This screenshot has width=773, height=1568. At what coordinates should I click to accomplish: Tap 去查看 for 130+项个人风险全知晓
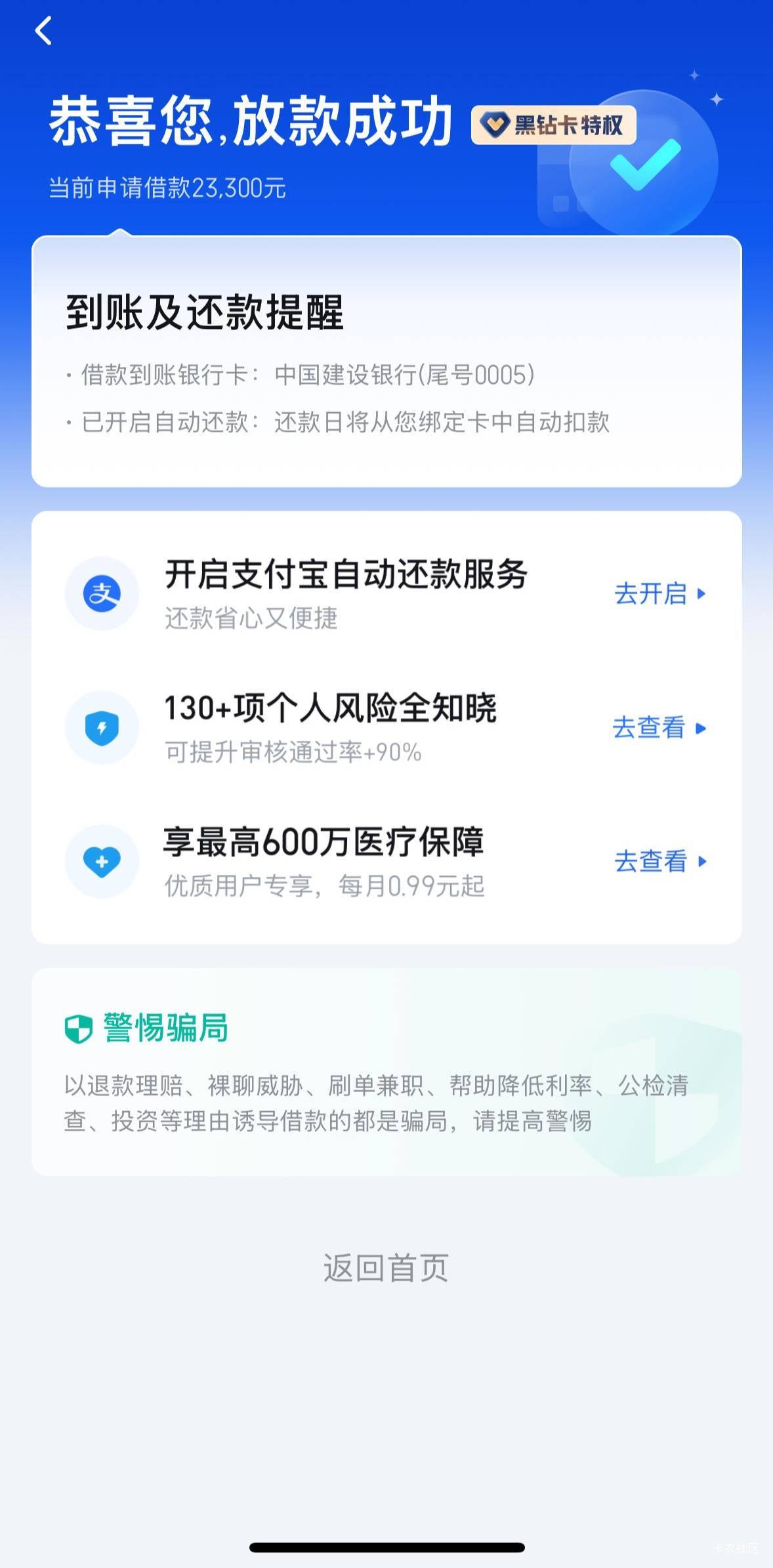click(658, 727)
